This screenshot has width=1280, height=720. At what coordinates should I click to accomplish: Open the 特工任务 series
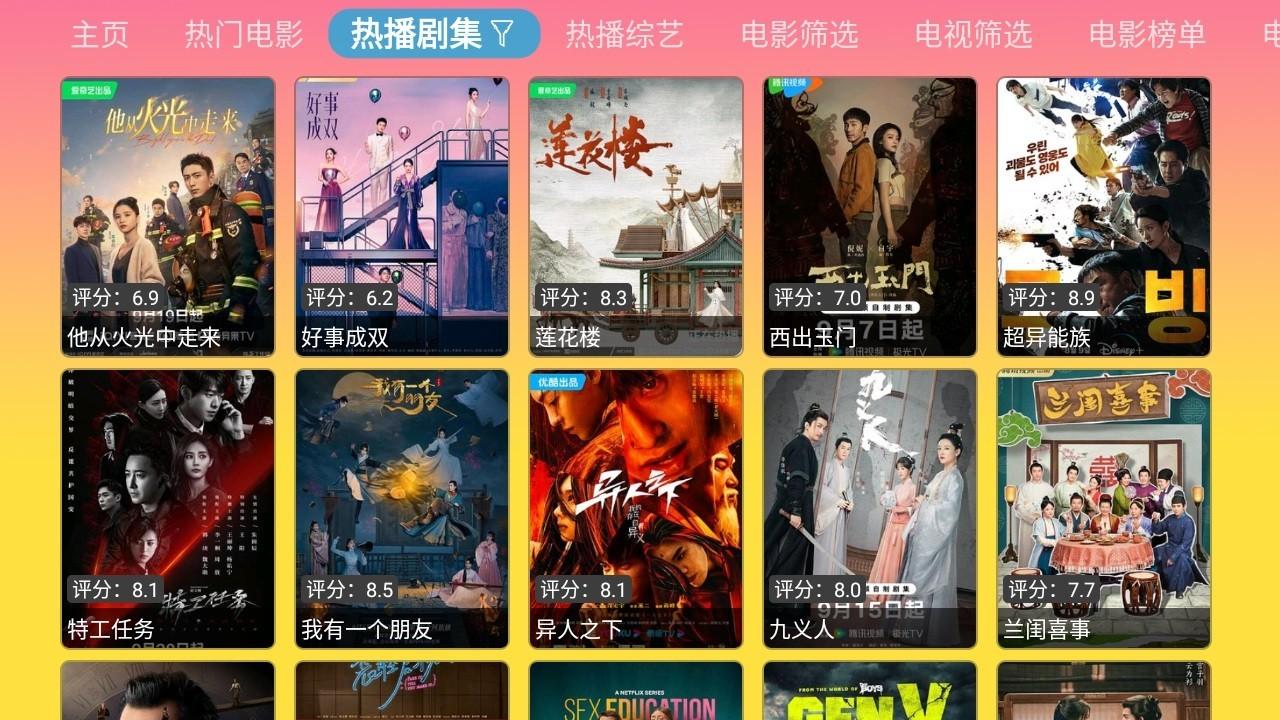pyautogui.click(x=168, y=508)
